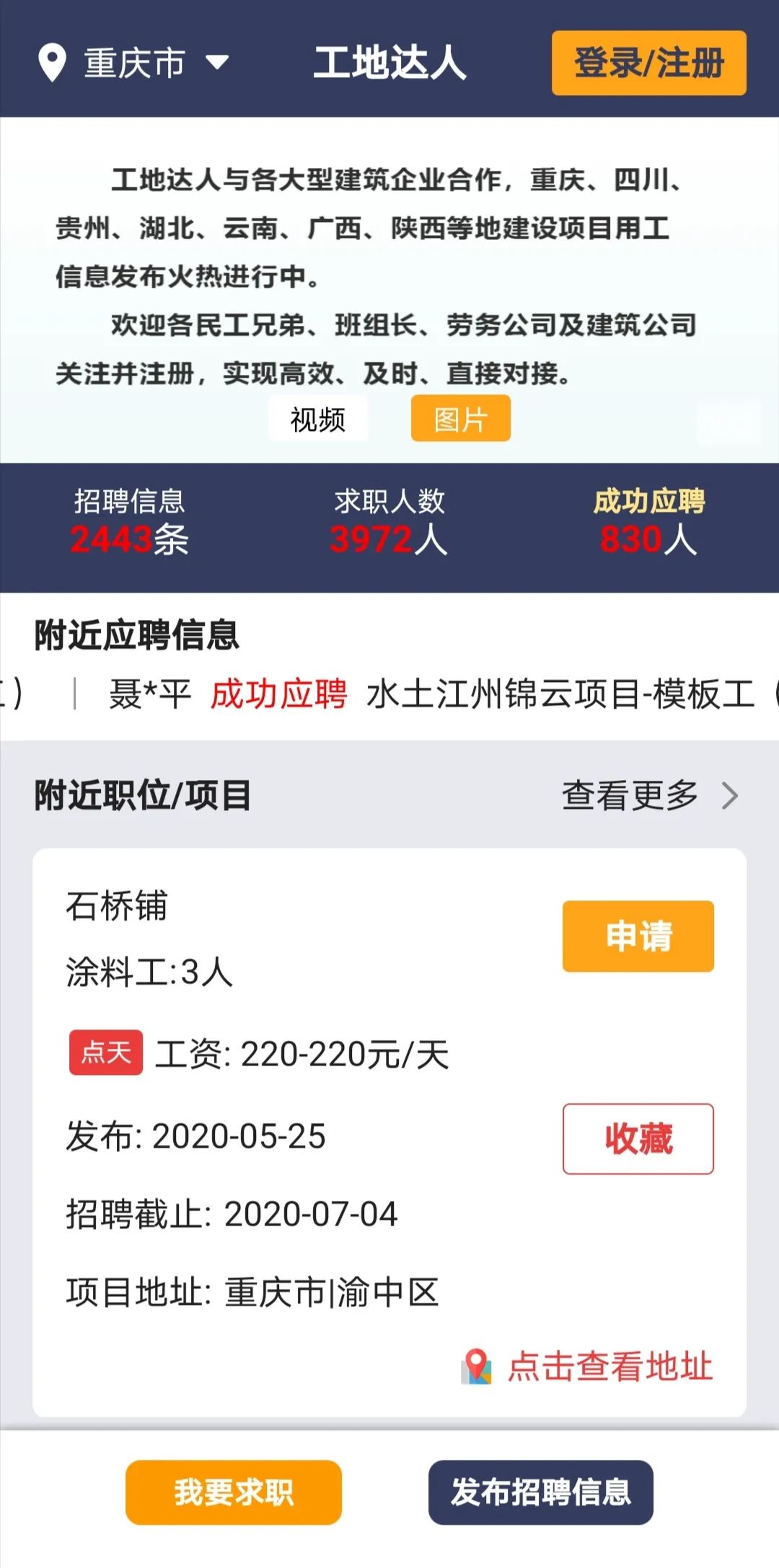The image size is (779, 1568).
Task: Click the location pin icon beside 重庆市
Action: point(51,62)
